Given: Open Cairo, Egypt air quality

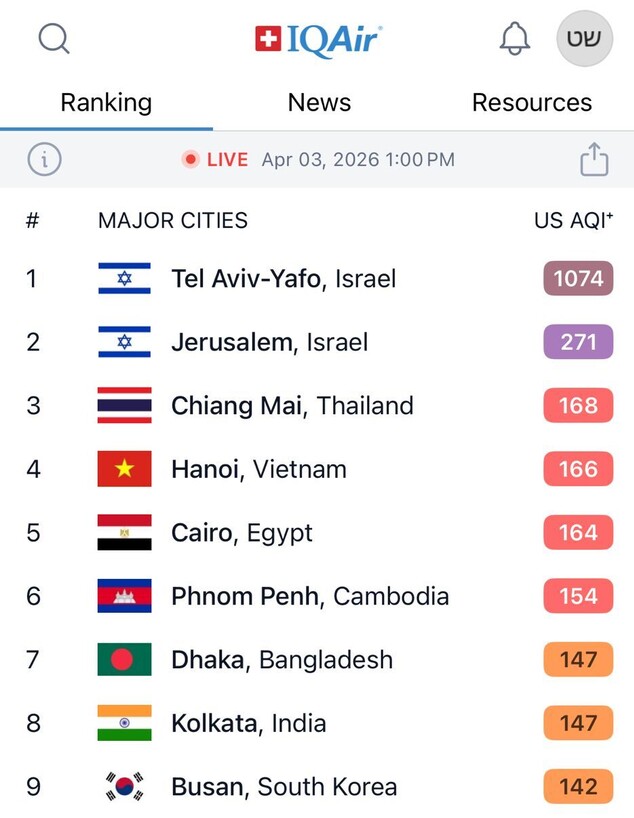Looking at the screenshot, I should pyautogui.click(x=242, y=533).
